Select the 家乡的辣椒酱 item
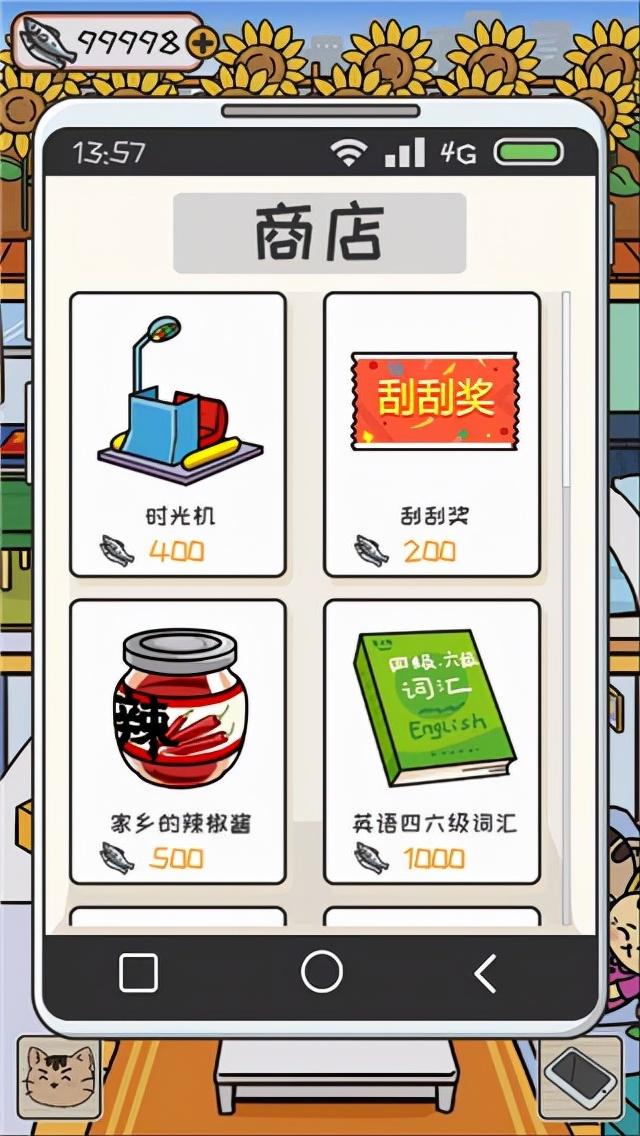Screen dimensions: 640x1136 coord(178,740)
